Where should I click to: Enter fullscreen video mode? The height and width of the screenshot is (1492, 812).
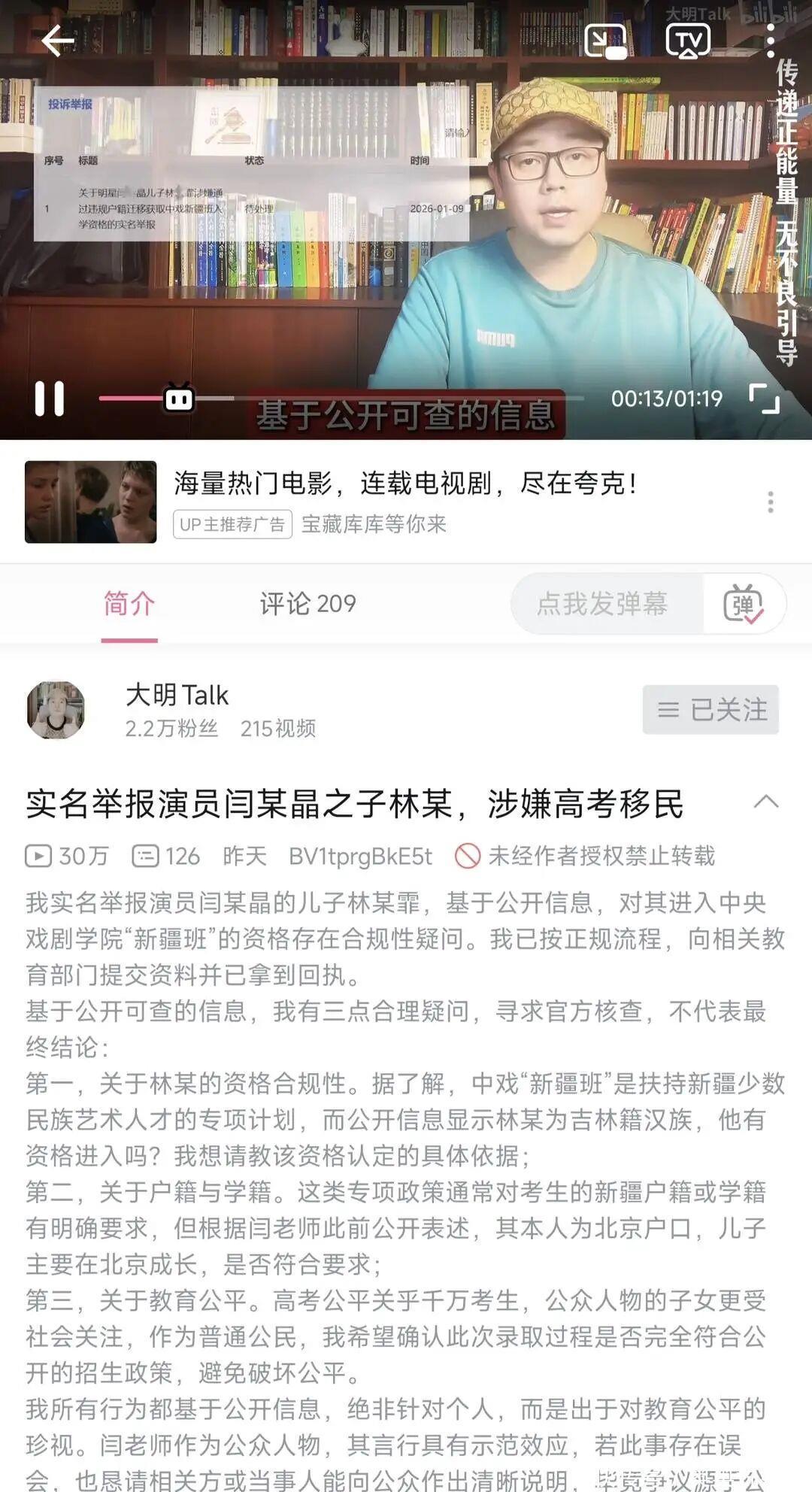(764, 398)
